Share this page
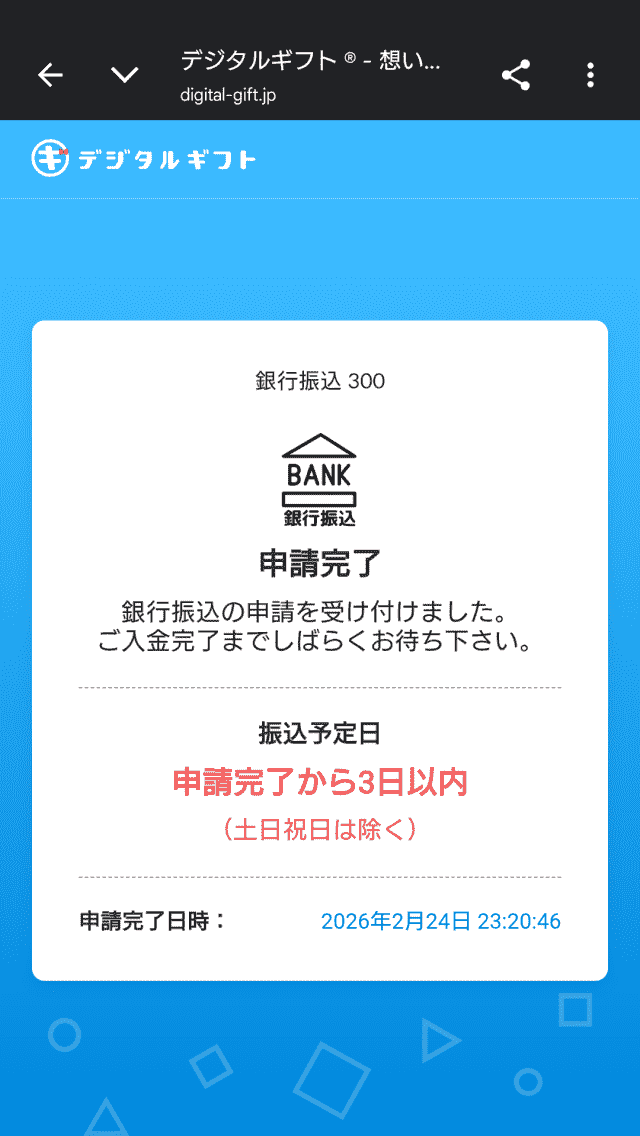 coord(516,75)
